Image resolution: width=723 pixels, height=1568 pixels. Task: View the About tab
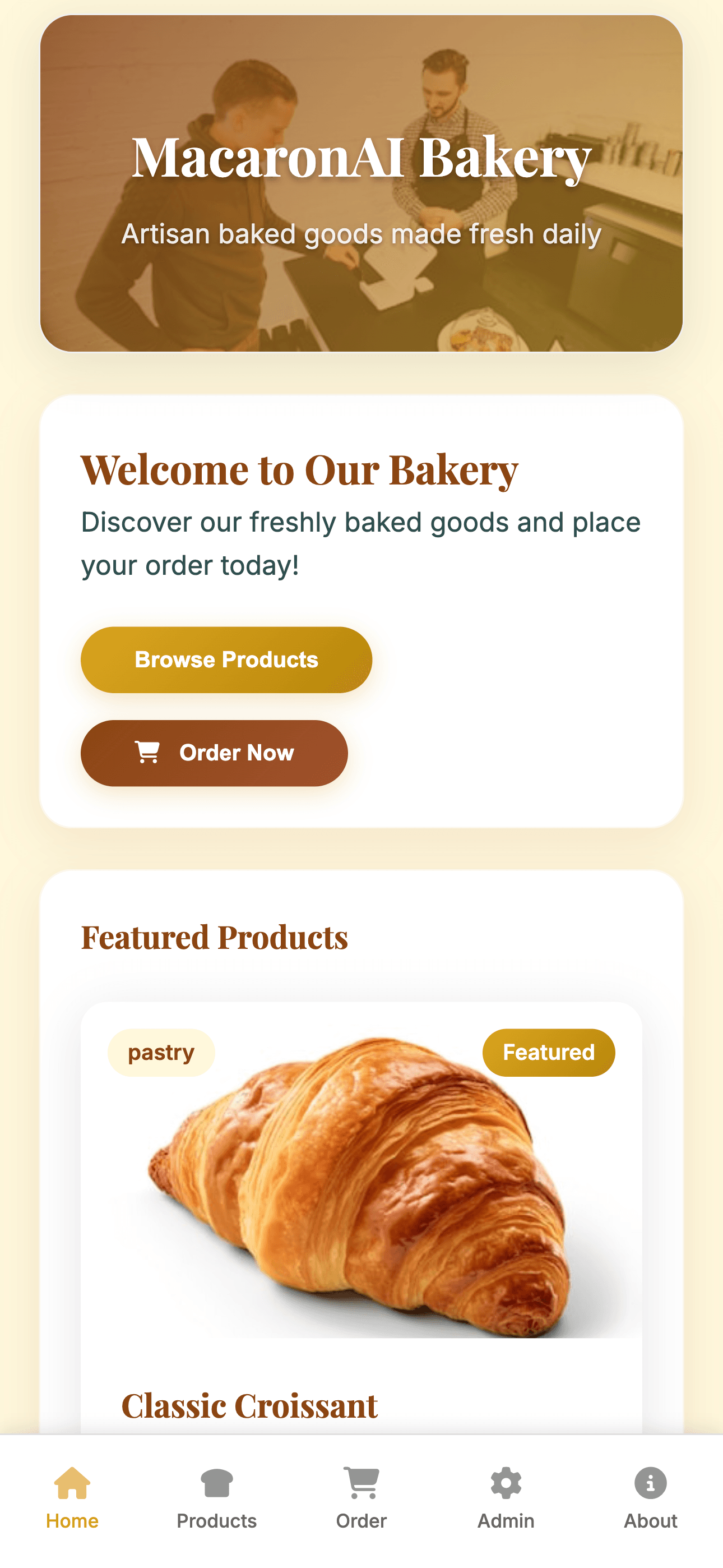(x=651, y=1498)
